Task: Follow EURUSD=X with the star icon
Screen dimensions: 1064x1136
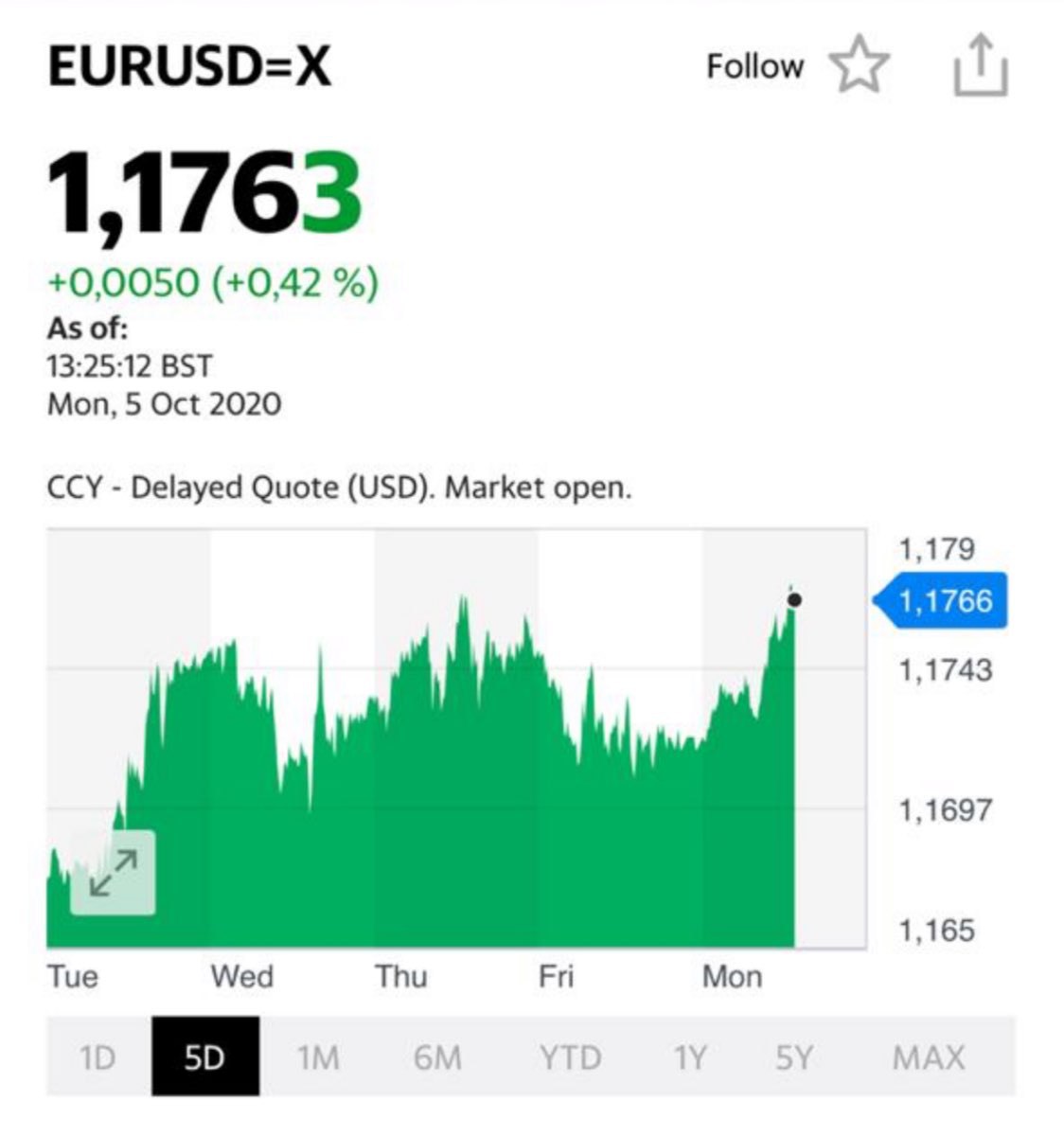Action: [x=859, y=66]
